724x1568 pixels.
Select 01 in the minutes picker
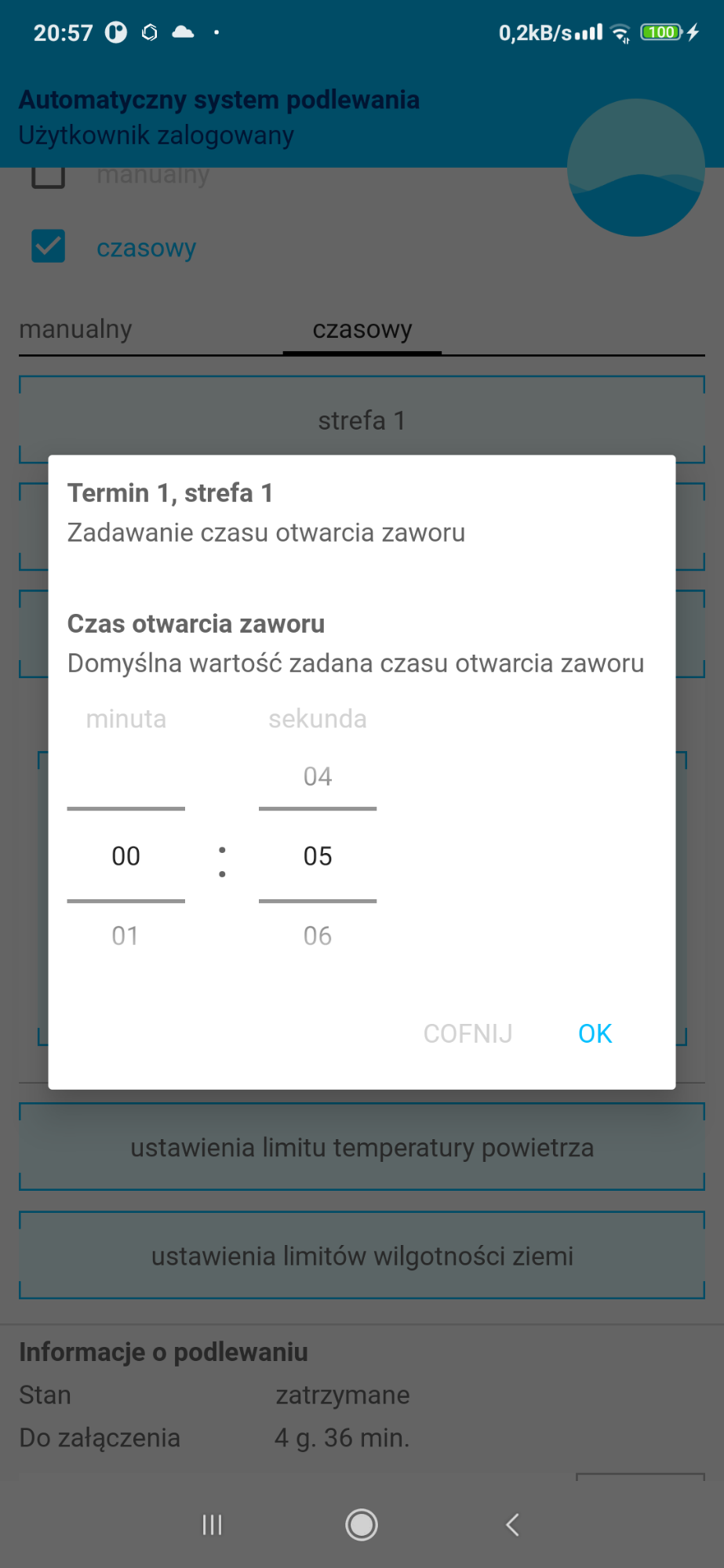(126, 935)
